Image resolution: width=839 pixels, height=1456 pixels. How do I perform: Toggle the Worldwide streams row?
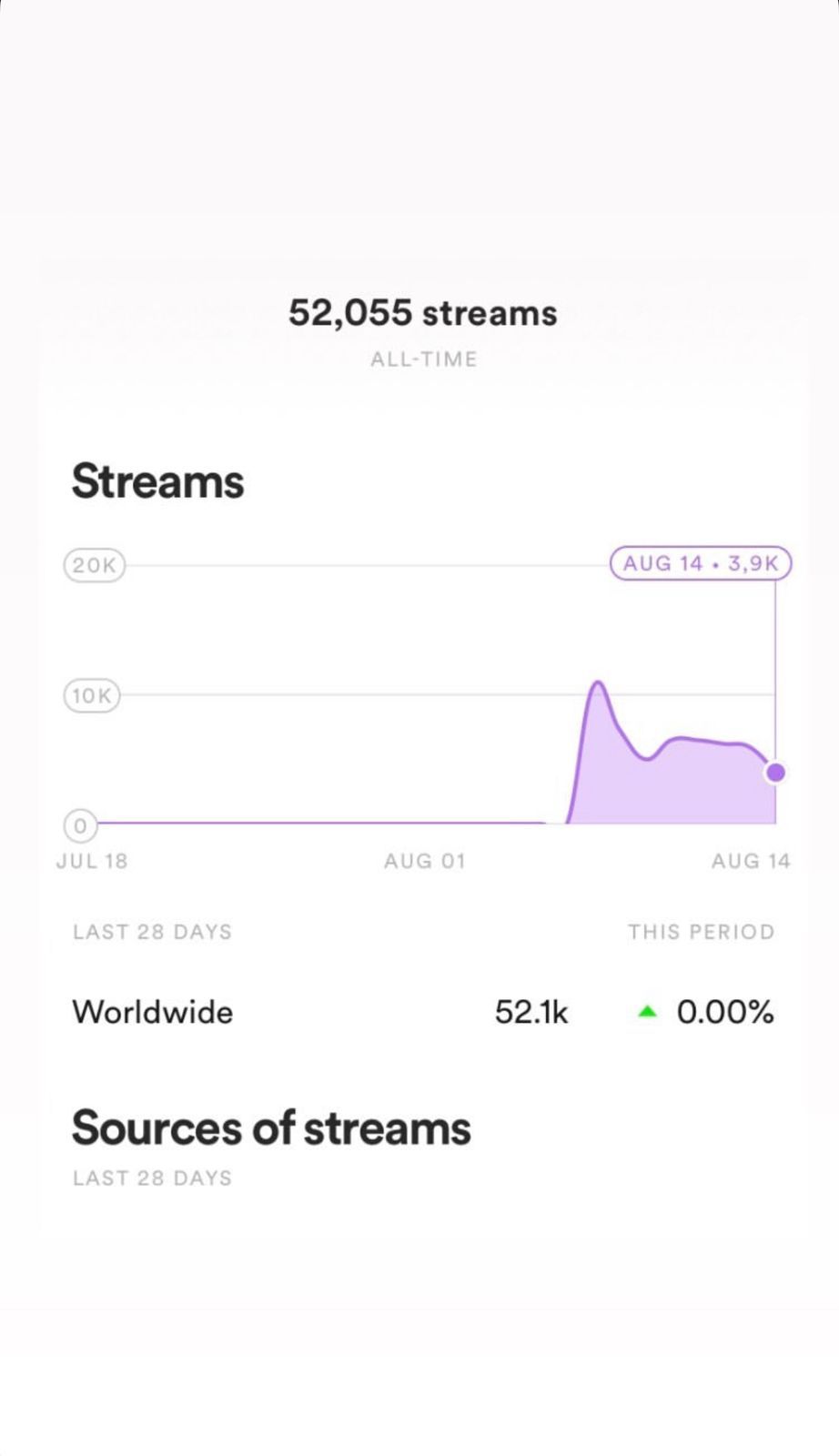coord(152,1011)
